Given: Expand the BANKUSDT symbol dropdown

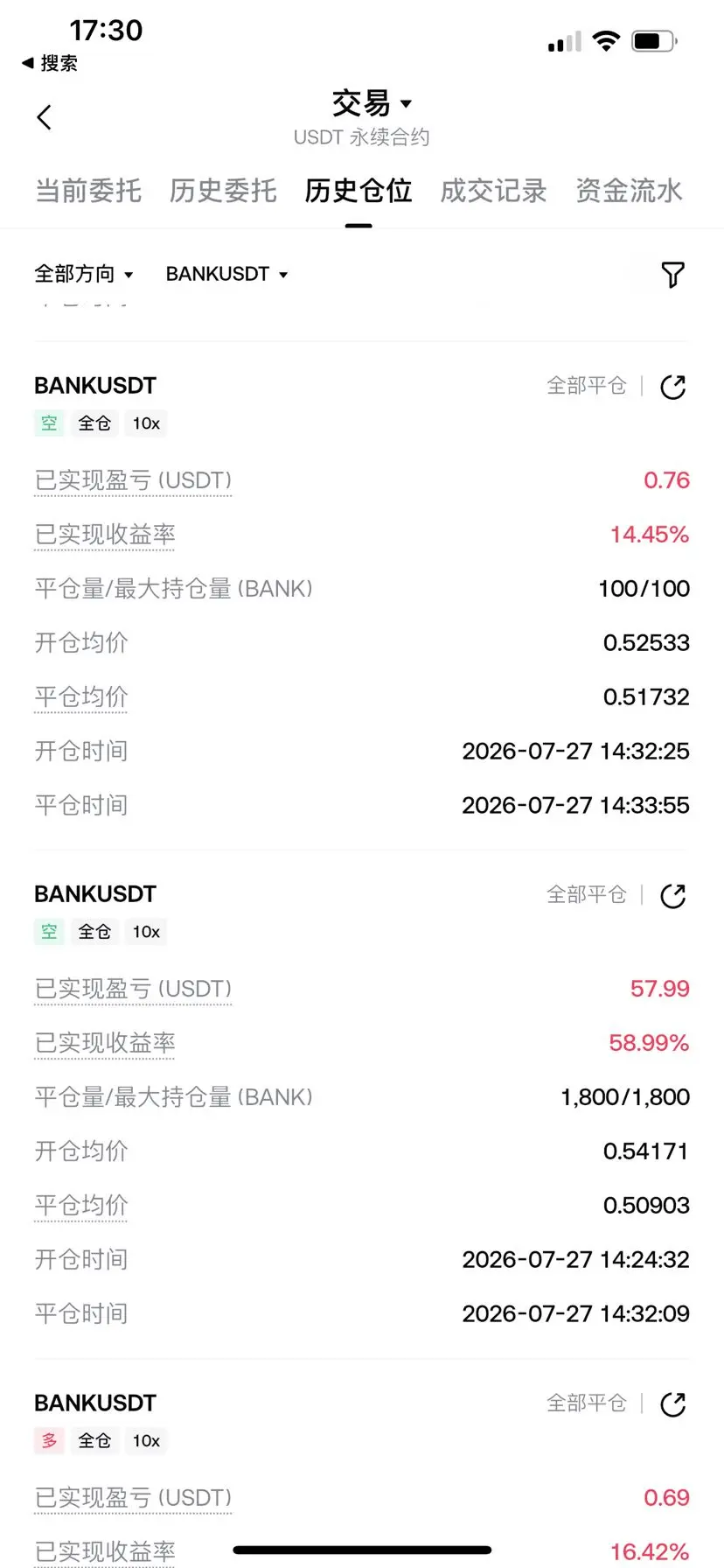Looking at the screenshot, I should [x=226, y=274].
